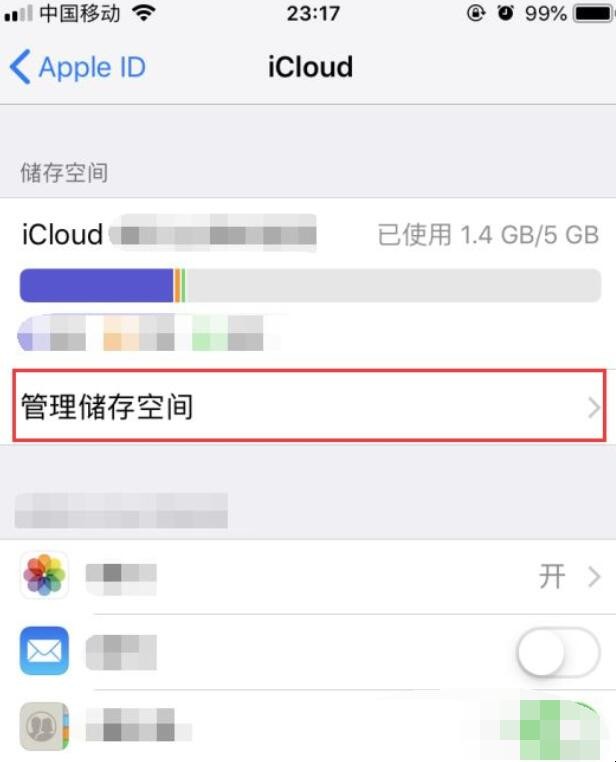Go back to Apple ID
Screen dimensions: 616x762
tap(78, 68)
